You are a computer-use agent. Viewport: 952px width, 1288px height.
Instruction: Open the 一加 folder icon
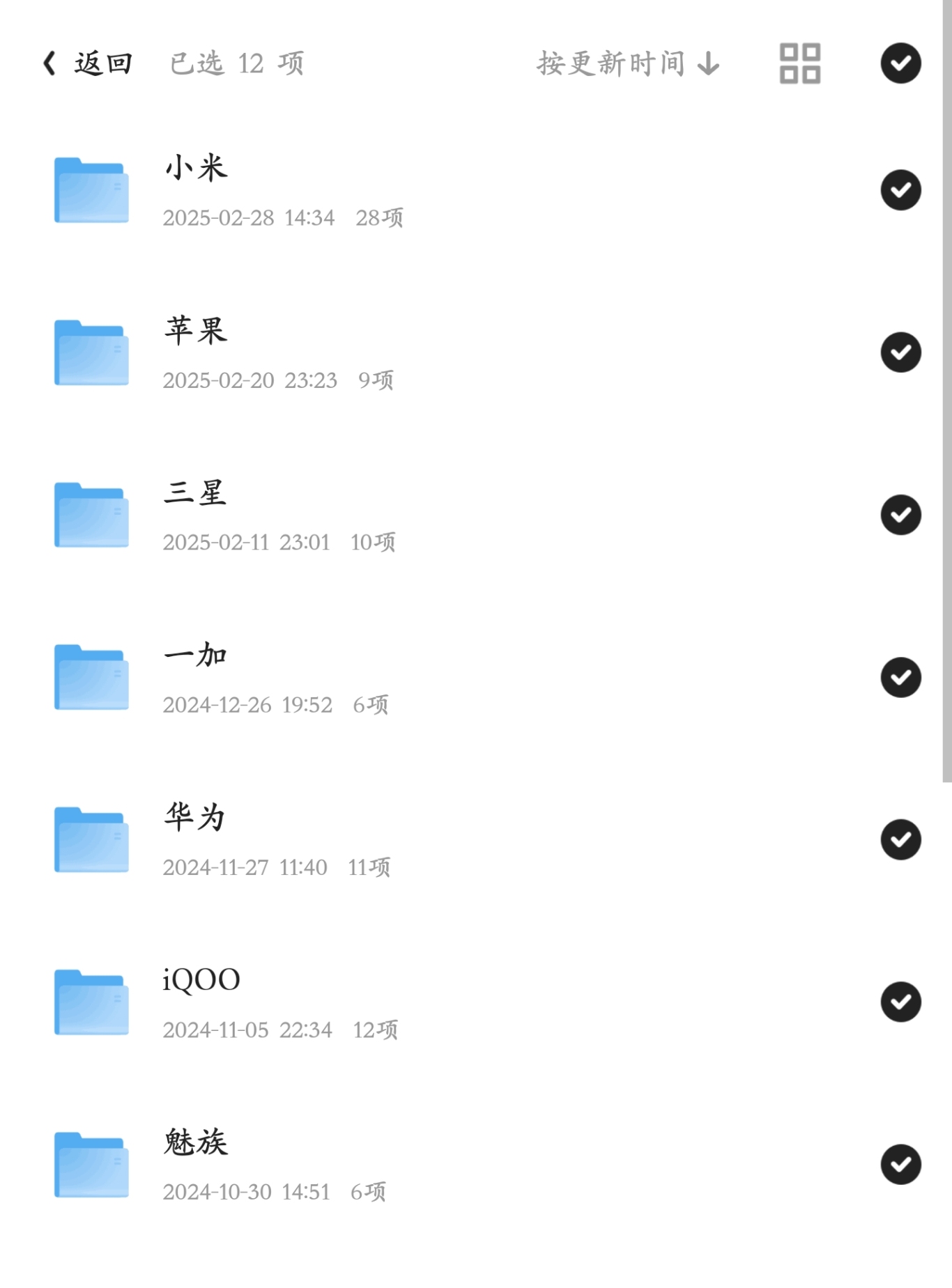pyautogui.click(x=91, y=676)
